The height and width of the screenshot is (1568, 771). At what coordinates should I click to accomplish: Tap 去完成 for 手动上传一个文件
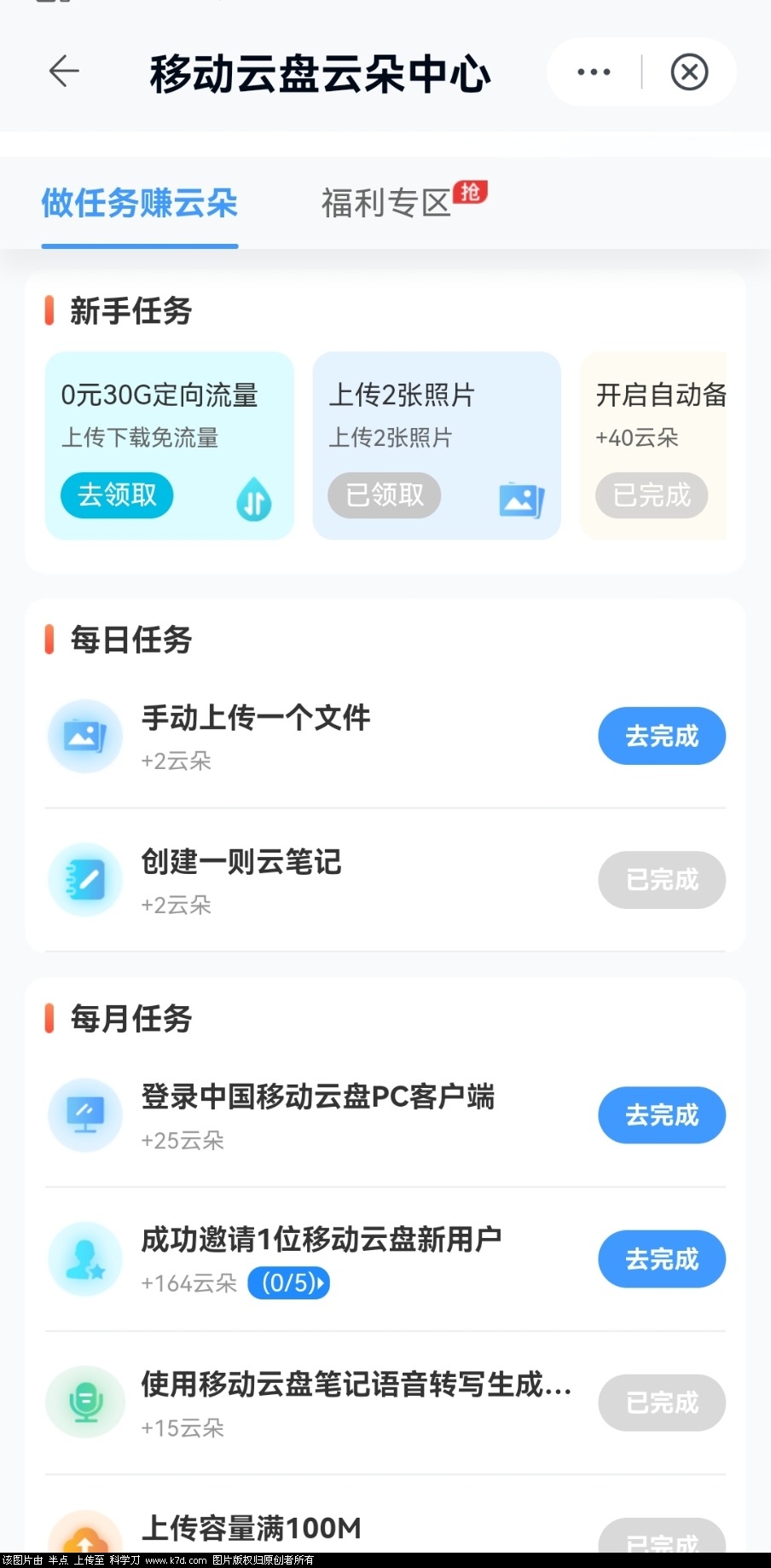pyautogui.click(x=661, y=736)
